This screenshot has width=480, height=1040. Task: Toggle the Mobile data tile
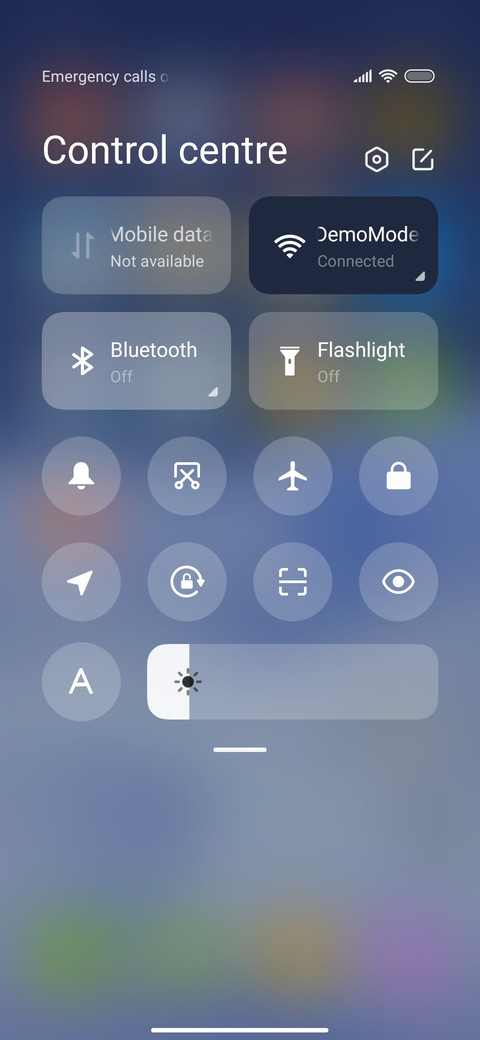pos(137,245)
